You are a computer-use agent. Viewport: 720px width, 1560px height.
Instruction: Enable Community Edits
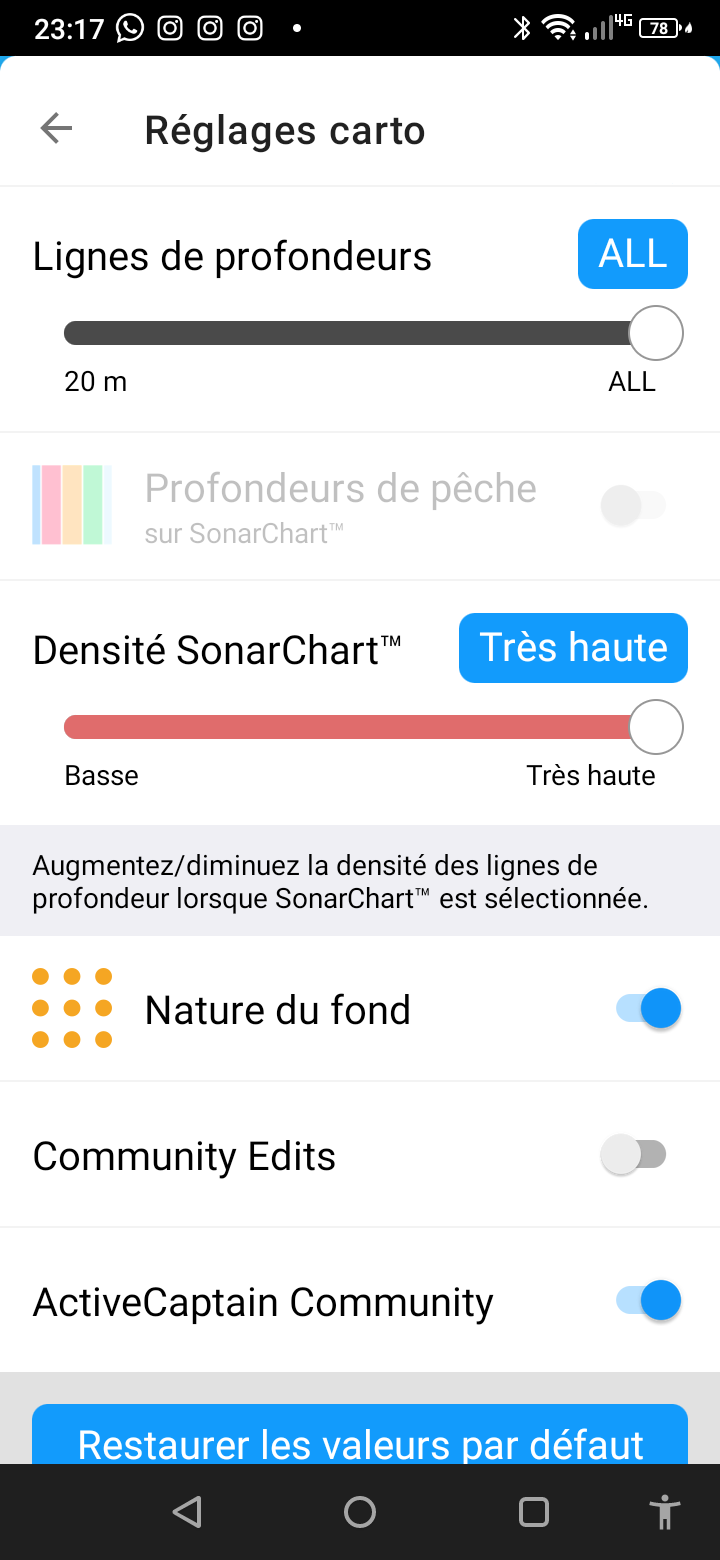[634, 1155]
